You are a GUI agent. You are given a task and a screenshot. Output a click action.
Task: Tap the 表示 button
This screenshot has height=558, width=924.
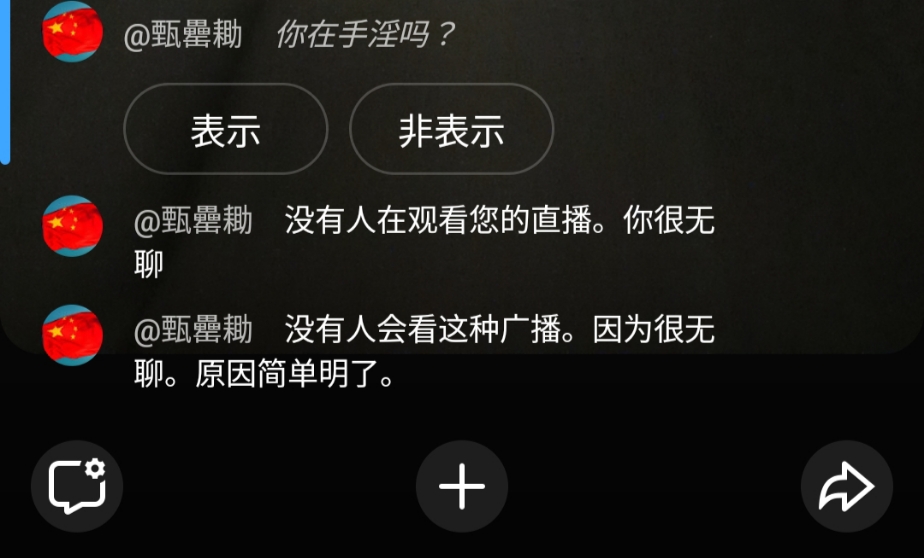(x=226, y=130)
